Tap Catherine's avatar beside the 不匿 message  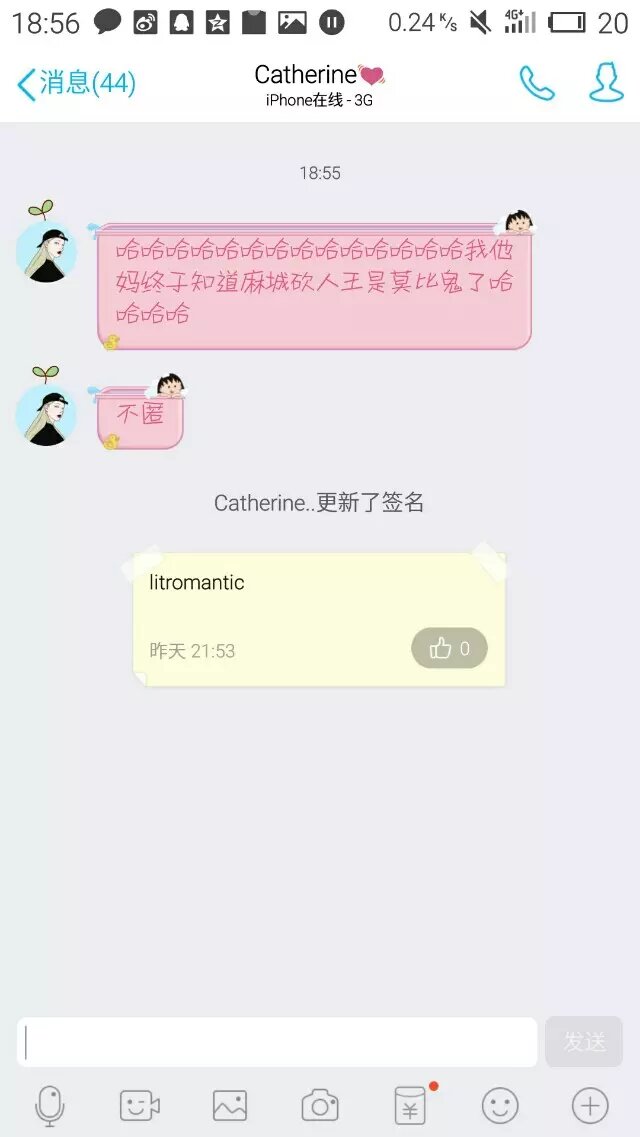pyautogui.click(x=46, y=414)
